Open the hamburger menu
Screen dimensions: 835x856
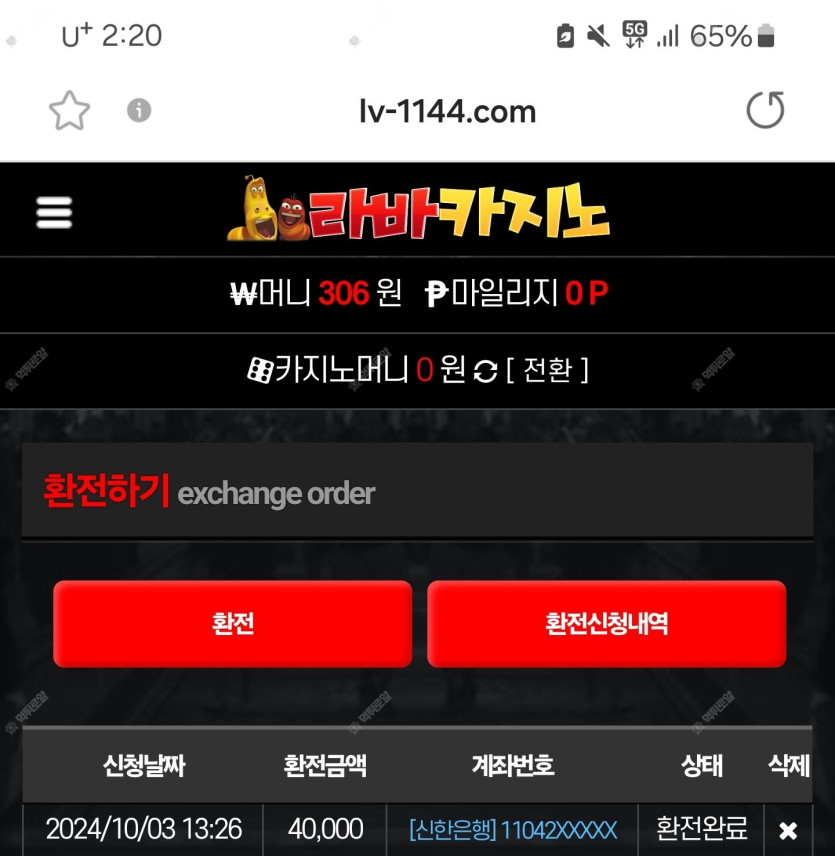click(x=54, y=211)
